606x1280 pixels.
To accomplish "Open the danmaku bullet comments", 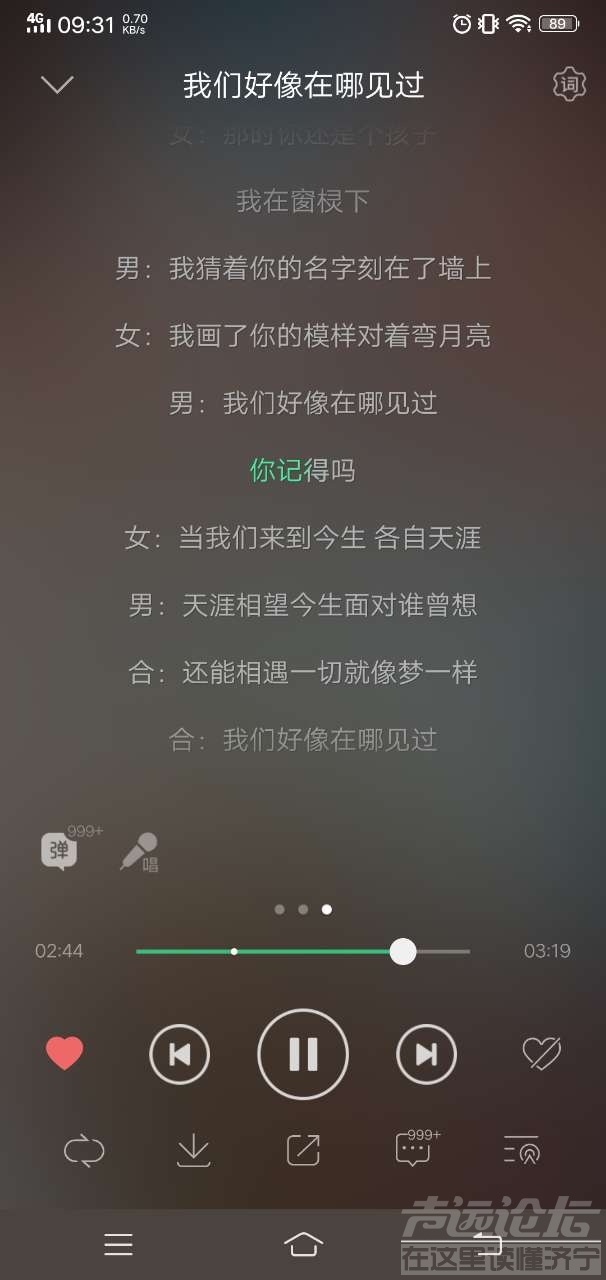I will [59, 851].
